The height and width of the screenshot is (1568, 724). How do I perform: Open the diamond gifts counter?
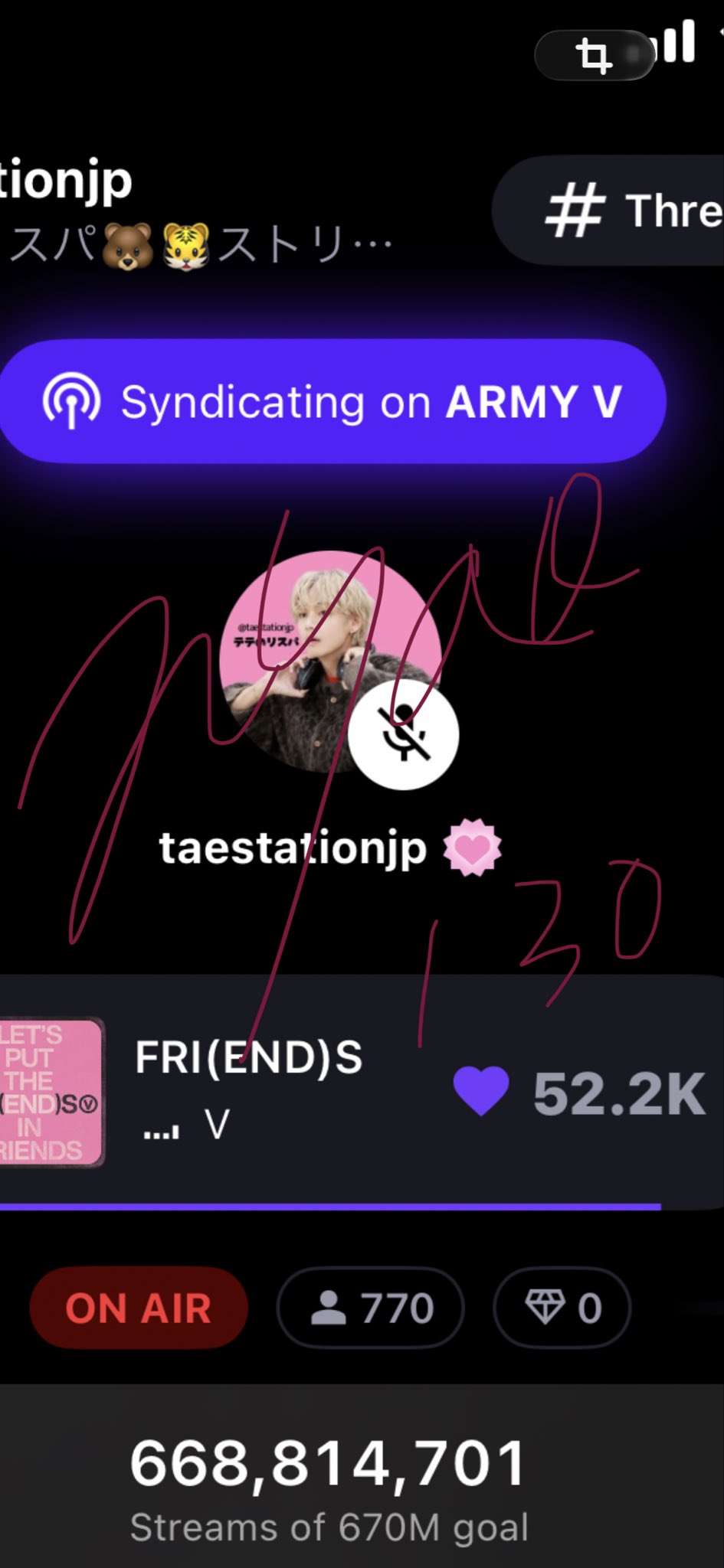click(x=562, y=1308)
